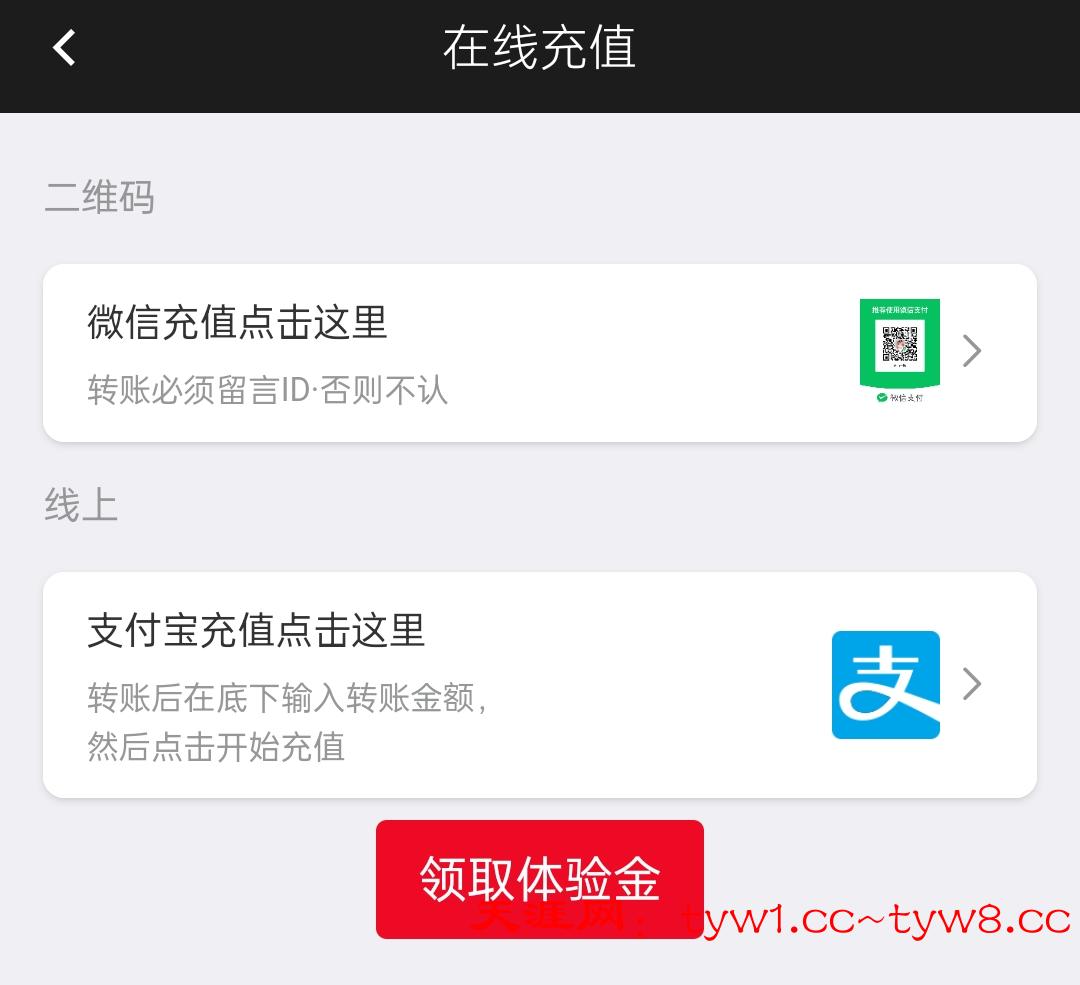Go back from 在线充值 page

[65, 47]
